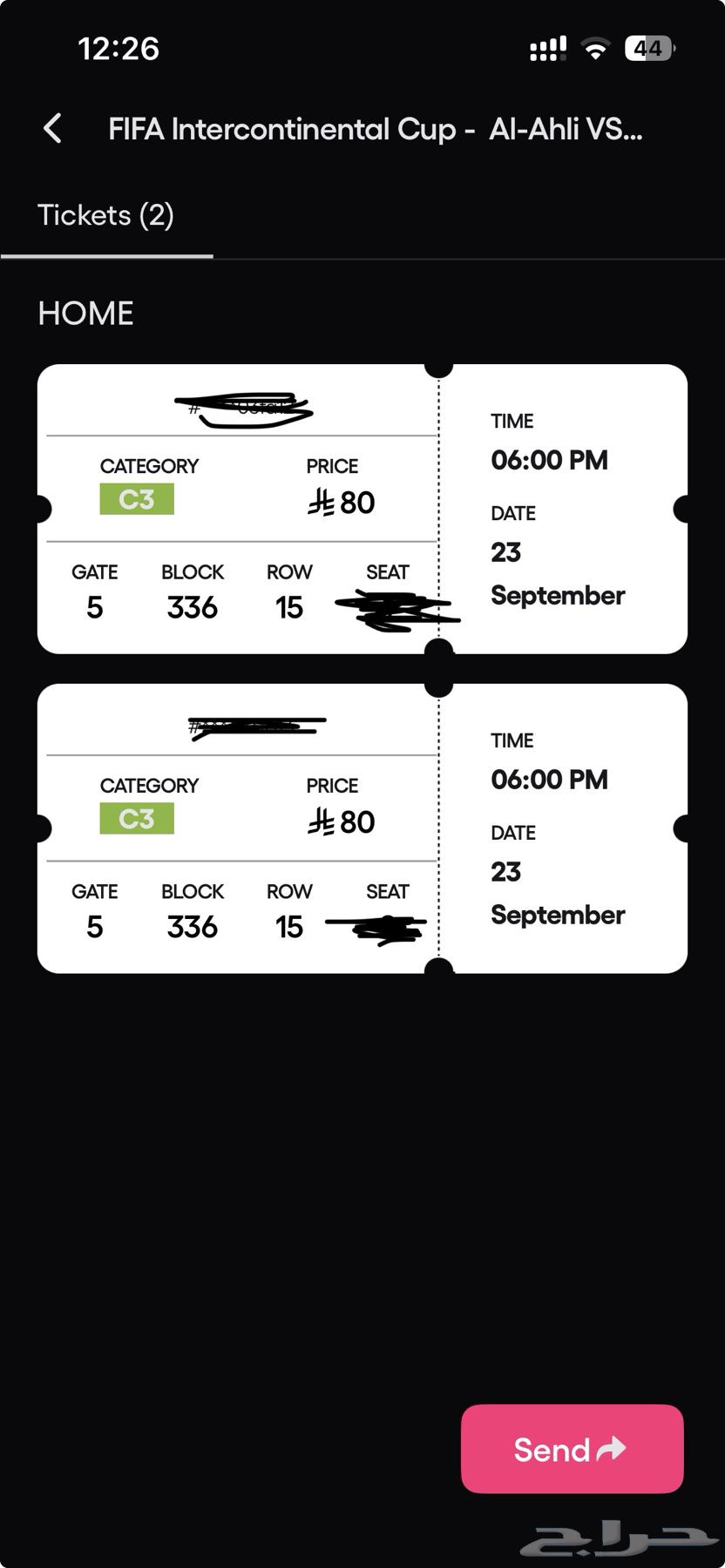Screen dimensions: 725x1568
Task: Tap the Send button
Action: pyautogui.click(x=572, y=1449)
